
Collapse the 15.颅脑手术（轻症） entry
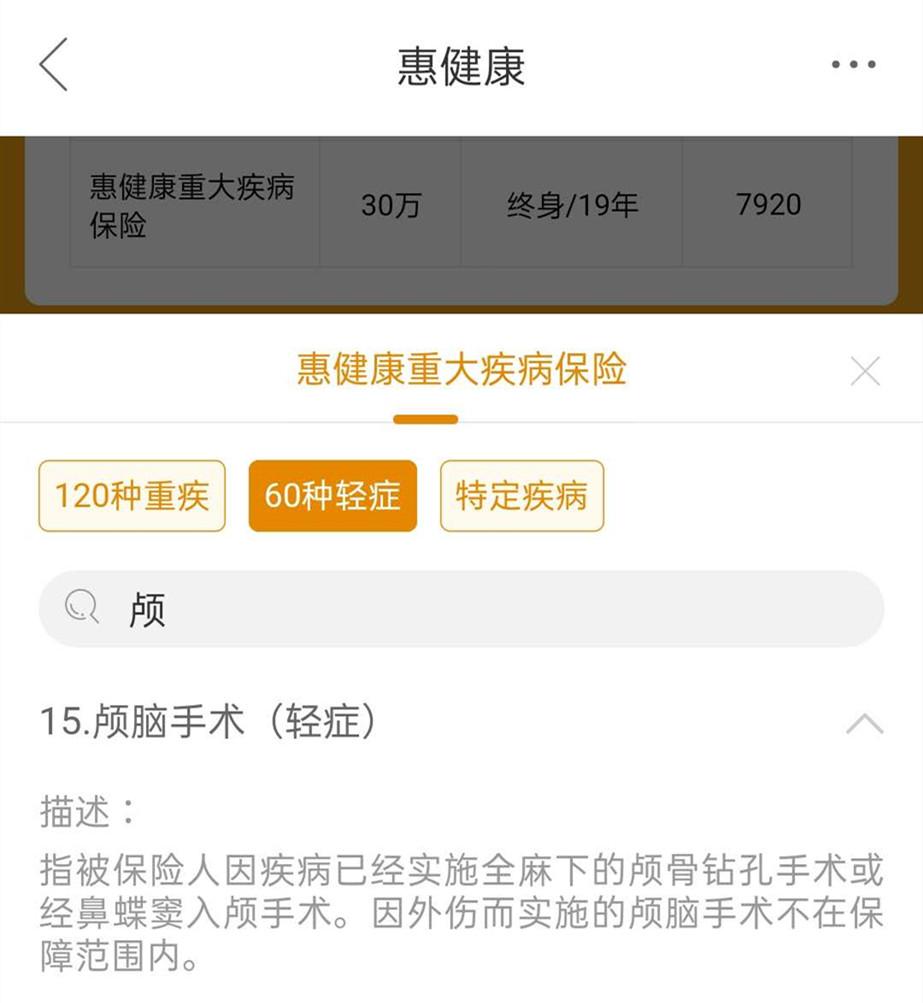pos(864,722)
